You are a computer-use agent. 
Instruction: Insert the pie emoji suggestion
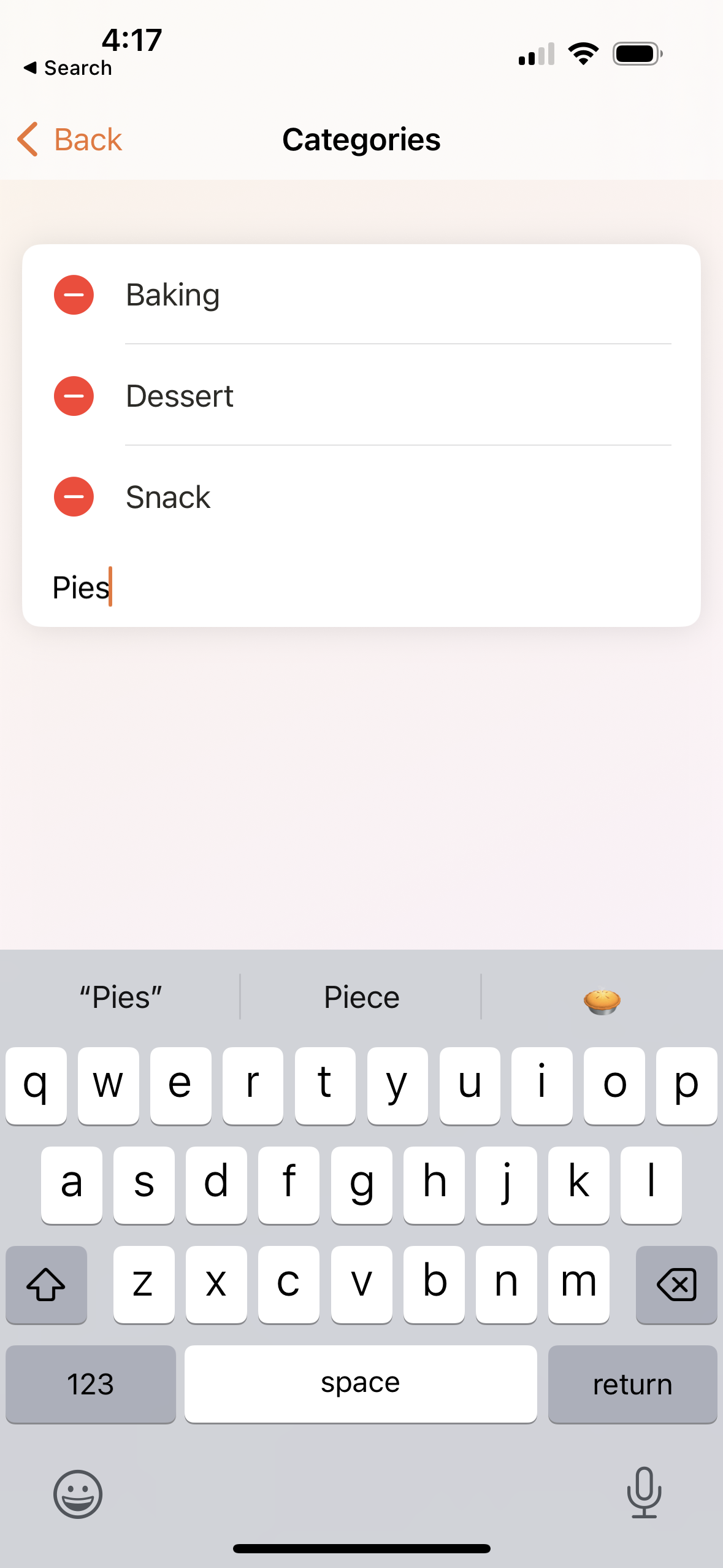602,999
